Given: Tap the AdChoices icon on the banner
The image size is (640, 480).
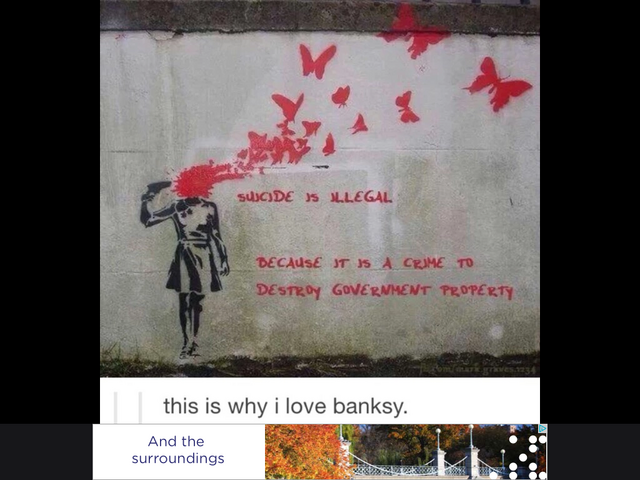Looking at the screenshot, I should 542,430.
